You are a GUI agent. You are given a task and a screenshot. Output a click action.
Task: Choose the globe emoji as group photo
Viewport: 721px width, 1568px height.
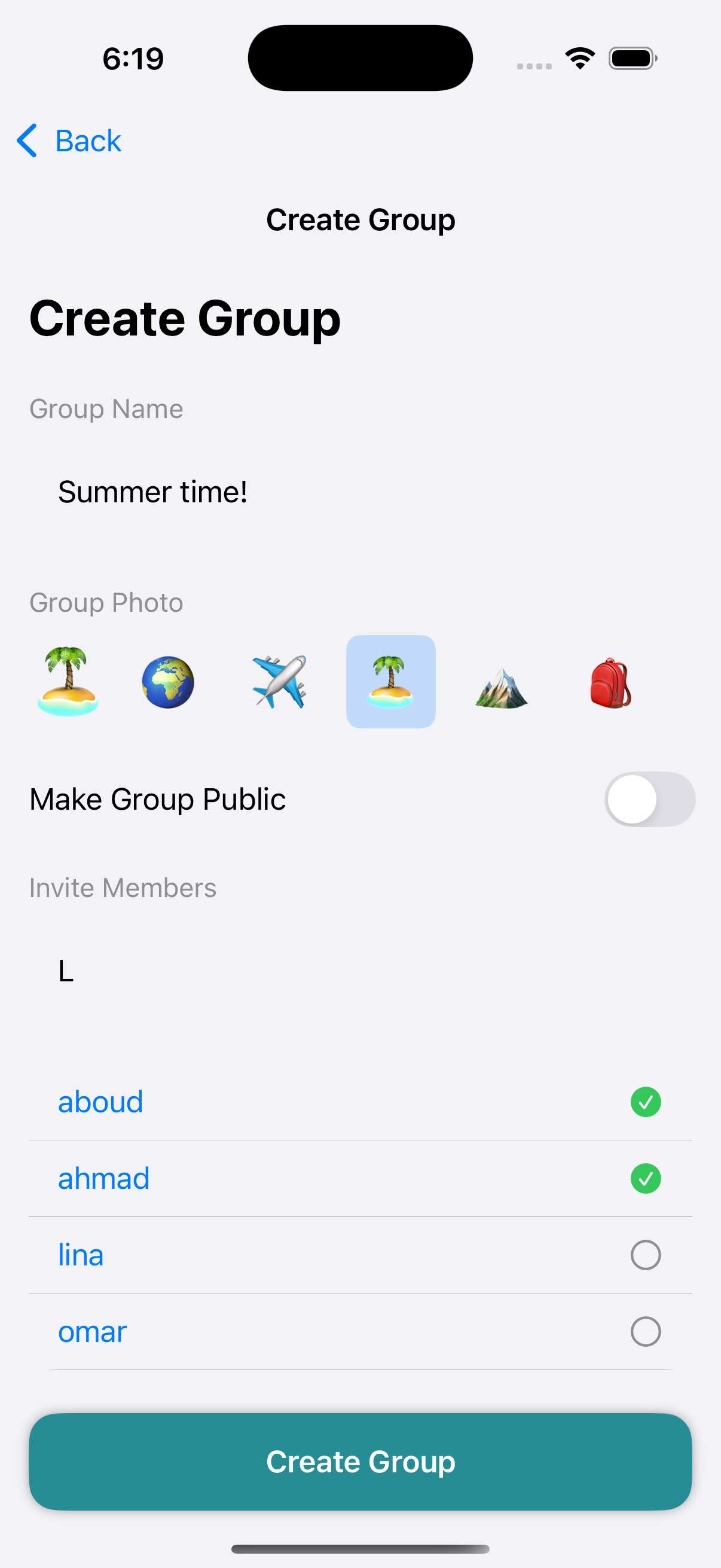(168, 682)
